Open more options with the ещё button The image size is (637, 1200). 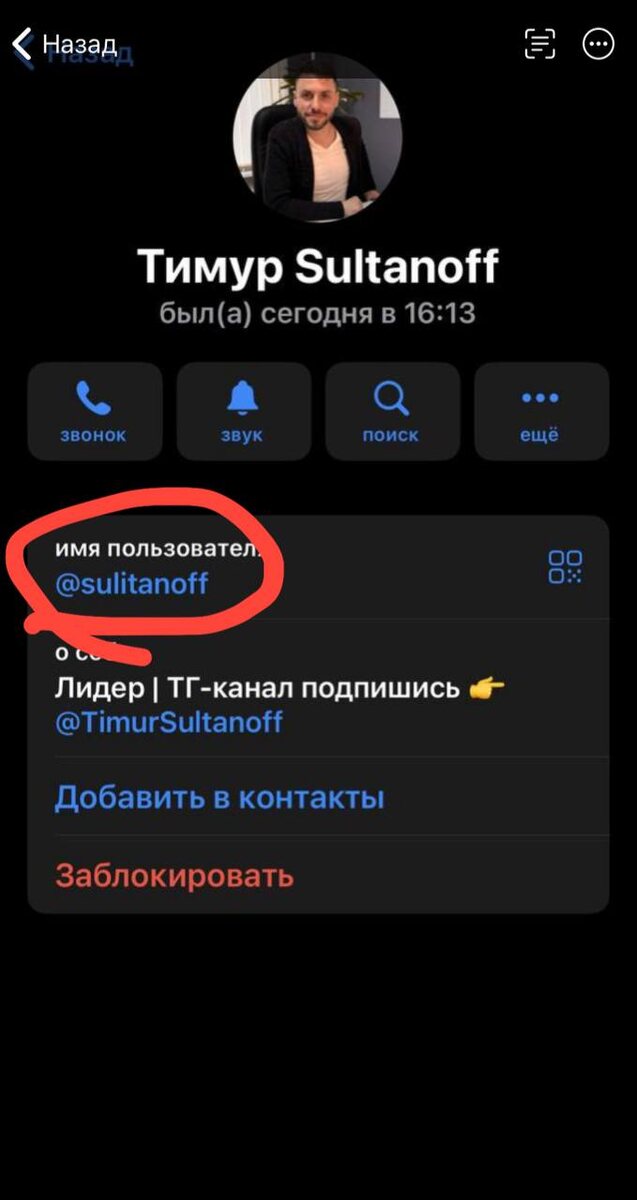(x=541, y=411)
